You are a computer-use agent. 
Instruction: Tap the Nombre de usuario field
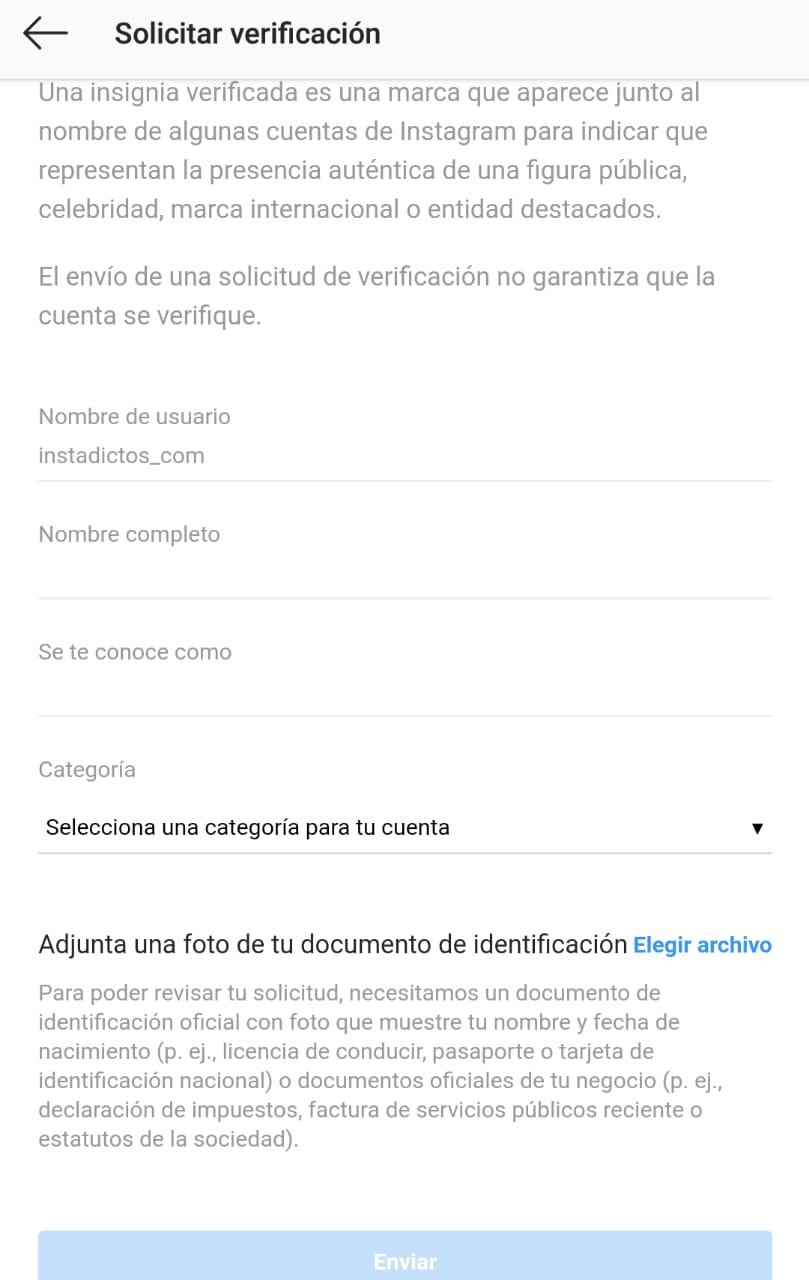[404, 456]
